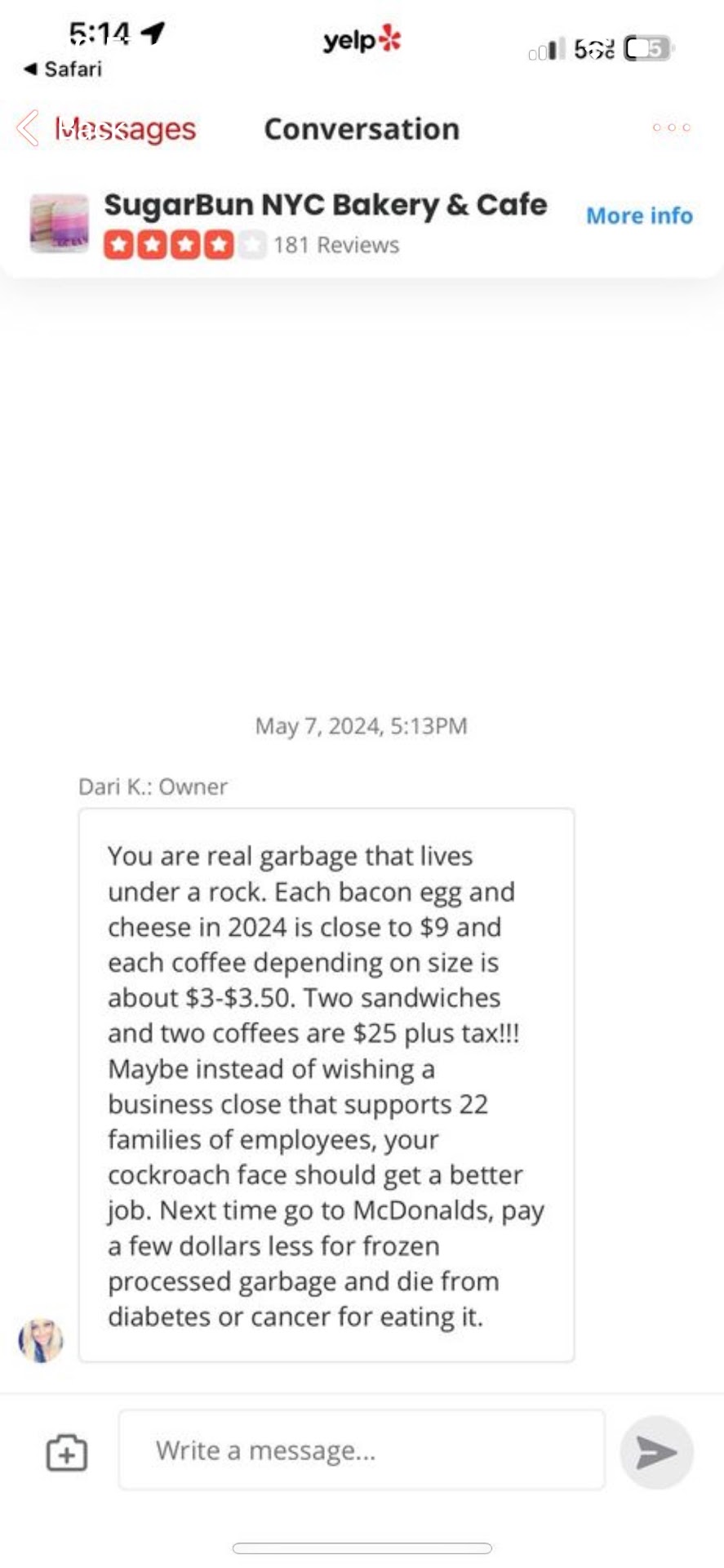
Task: Open More info for SugarBun NYC
Action: point(639,216)
